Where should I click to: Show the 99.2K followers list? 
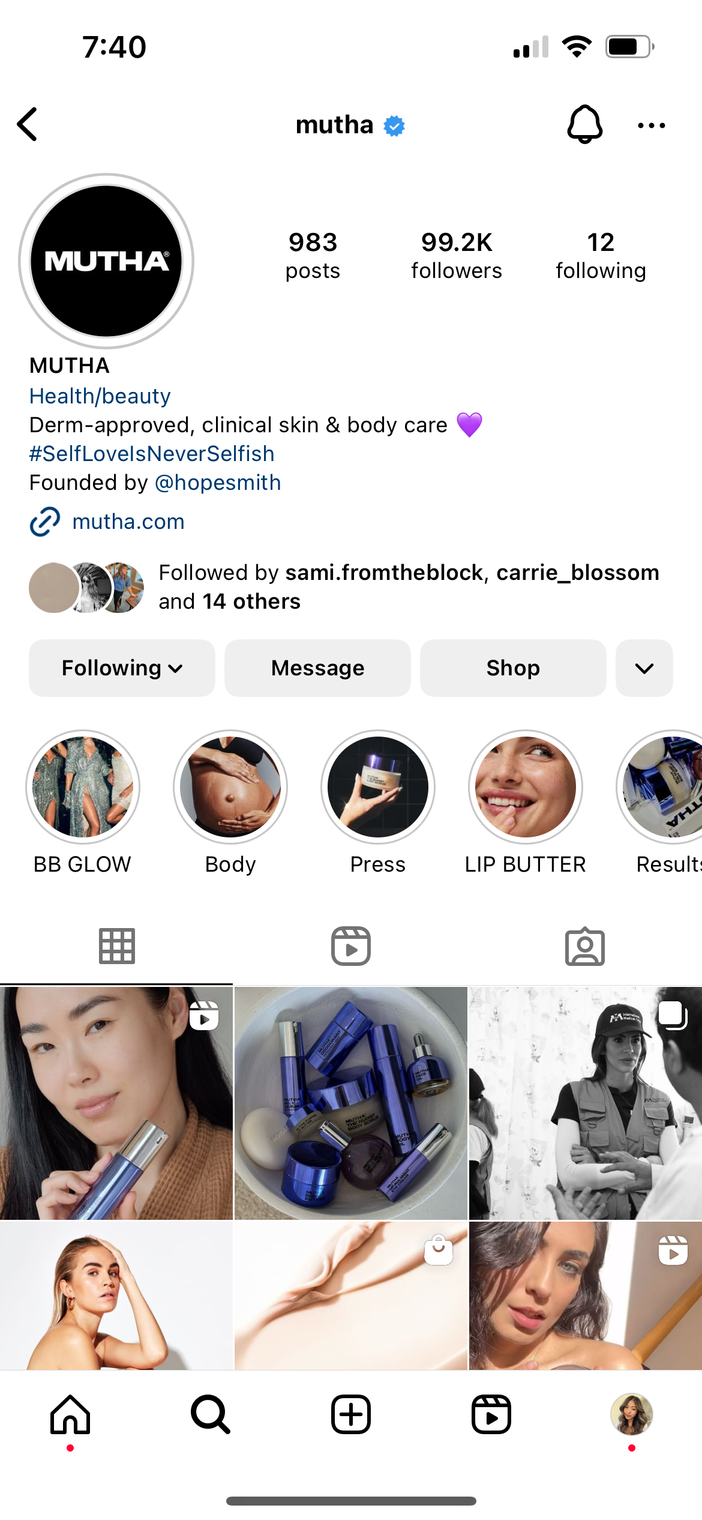pyautogui.click(x=456, y=255)
